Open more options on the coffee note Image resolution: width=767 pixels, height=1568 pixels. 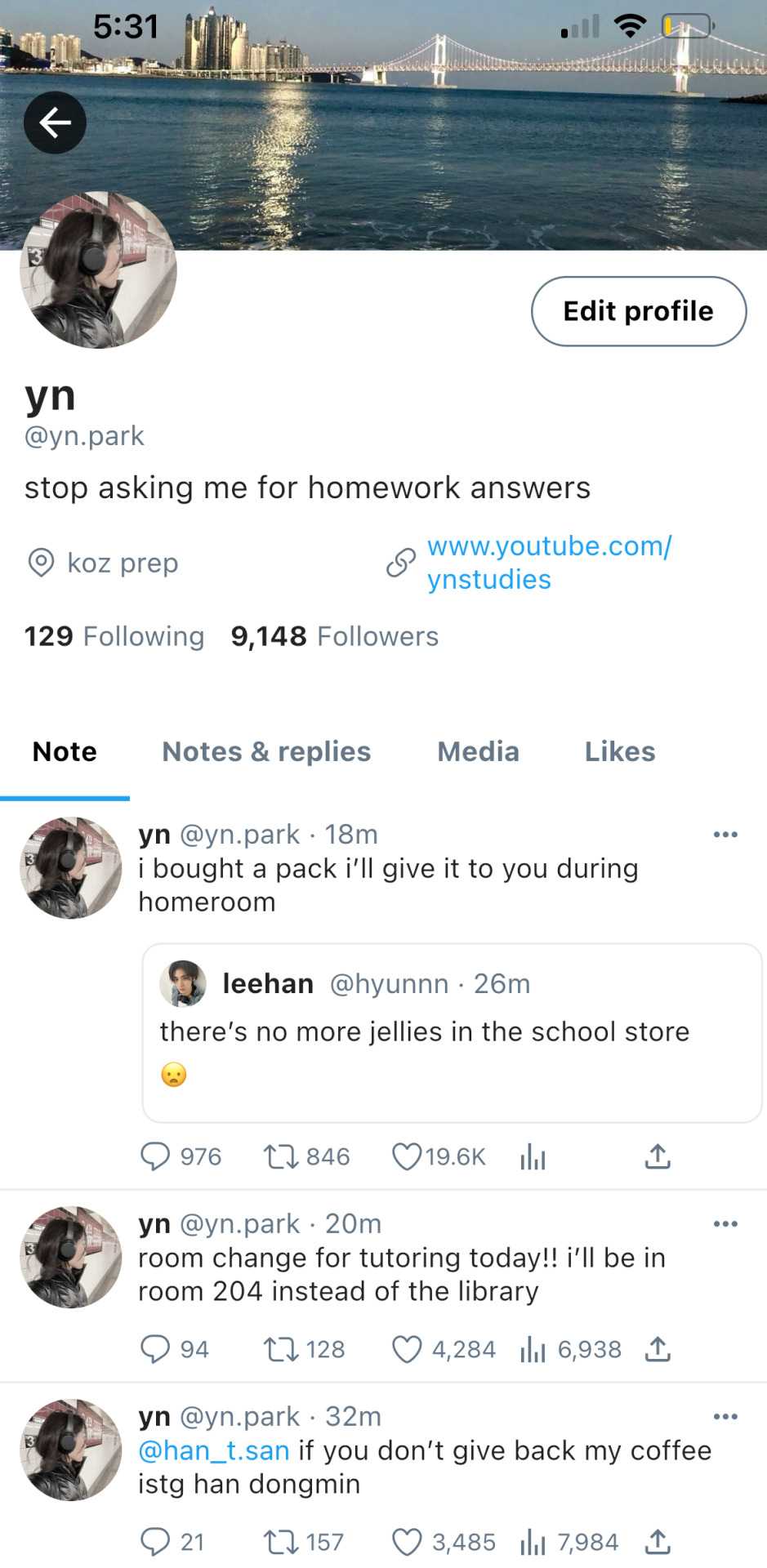725,1416
